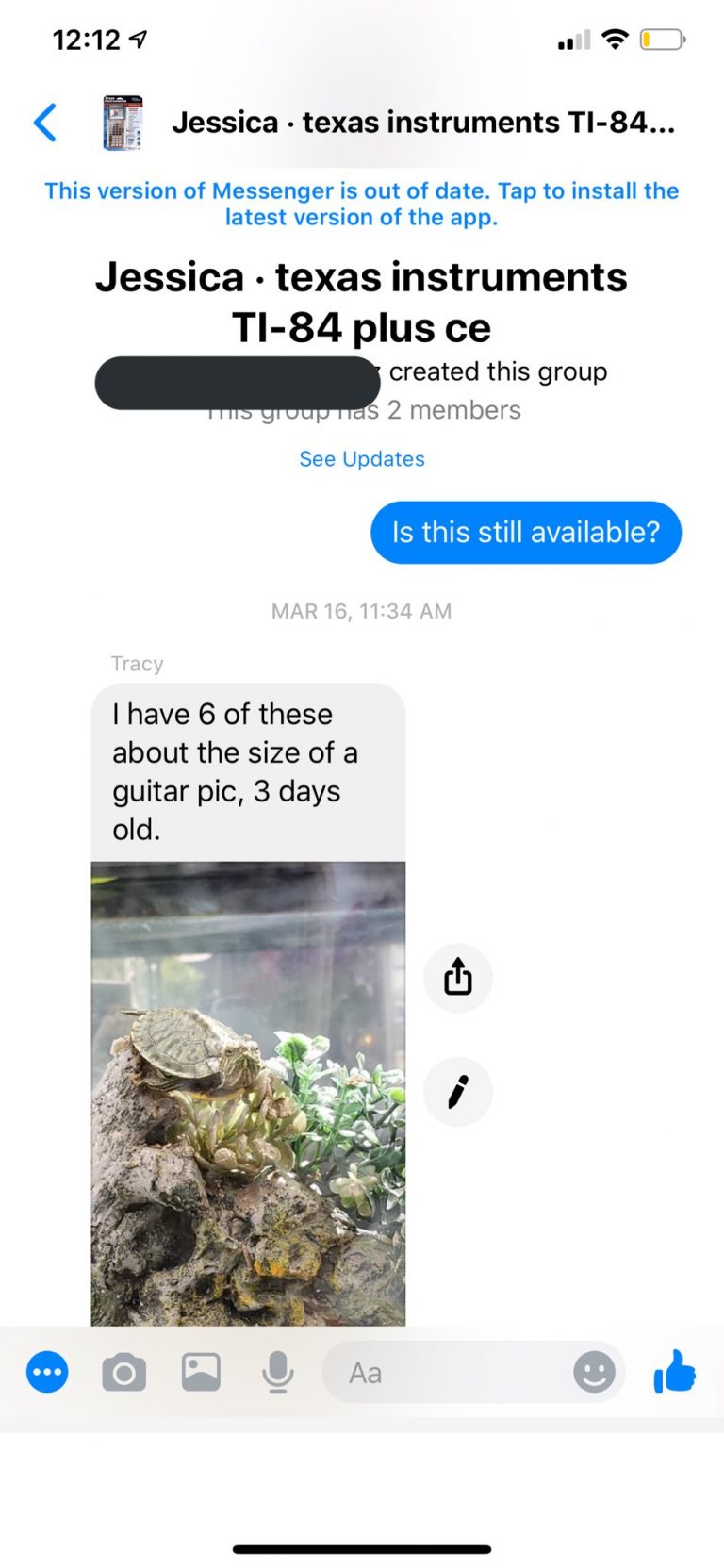Image resolution: width=724 pixels, height=1568 pixels.
Task: Tap the Wi-Fi icon in the status bar
Action: click(x=614, y=40)
